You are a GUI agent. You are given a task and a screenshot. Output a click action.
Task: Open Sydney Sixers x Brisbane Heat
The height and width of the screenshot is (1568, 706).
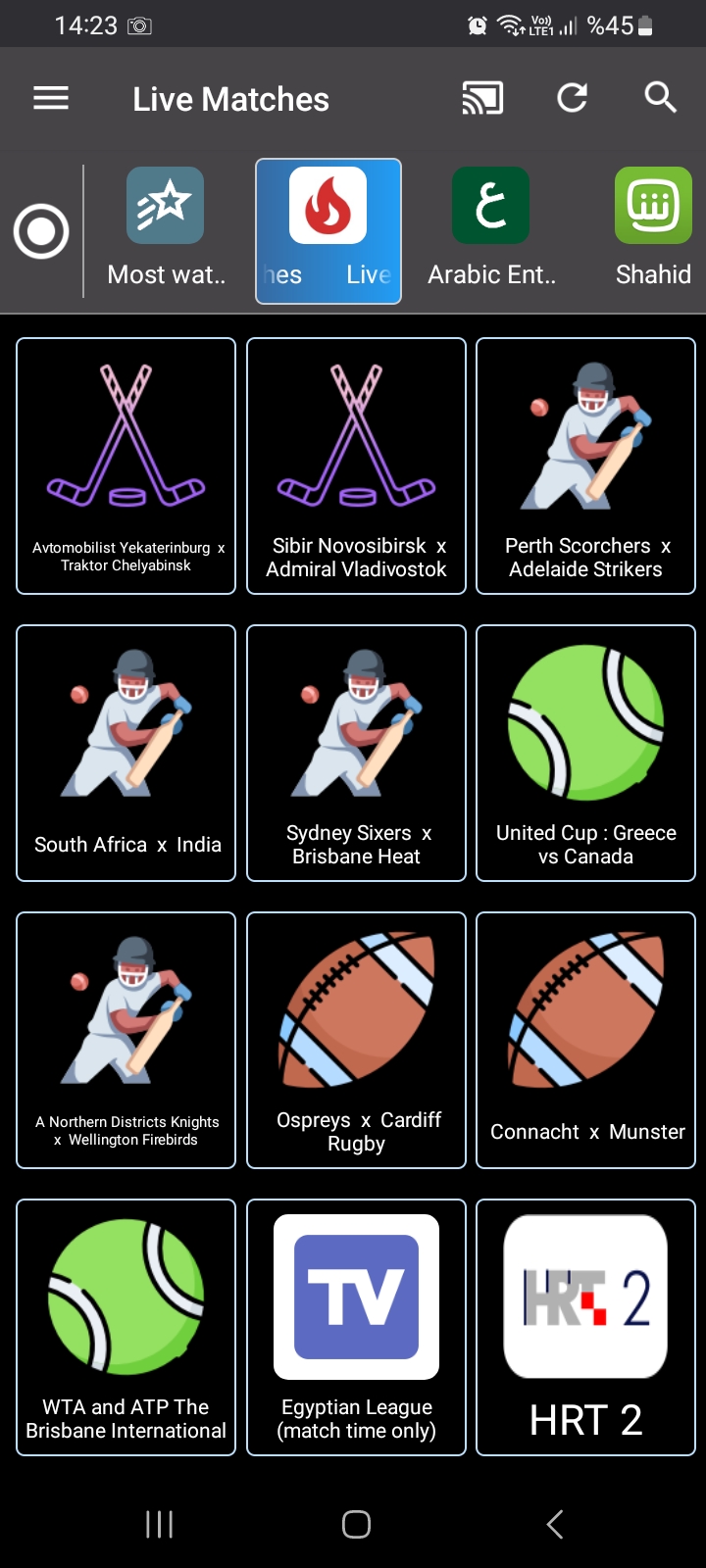(x=356, y=754)
